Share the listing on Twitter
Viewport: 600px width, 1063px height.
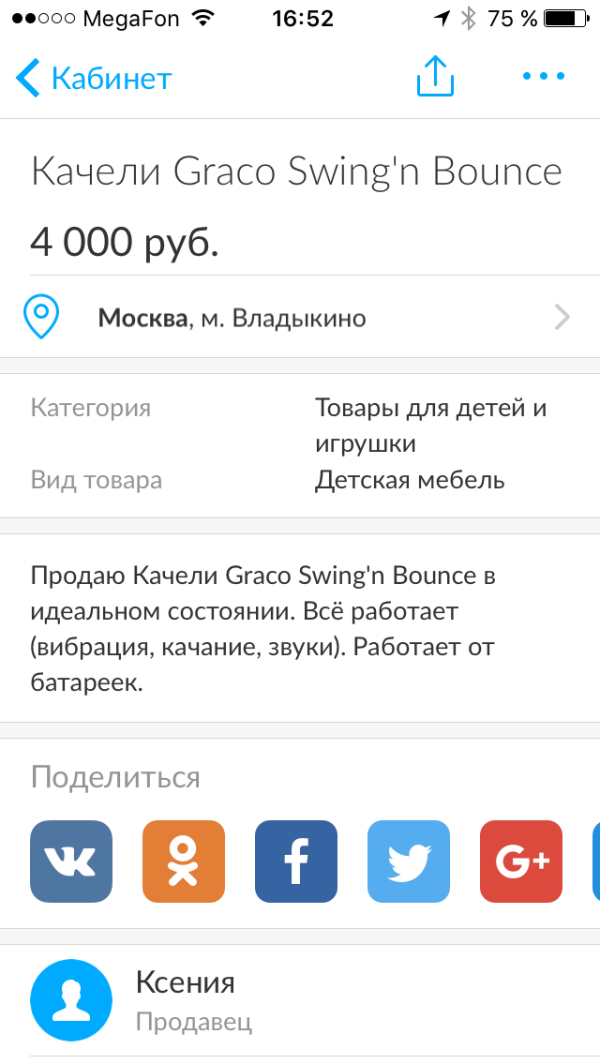tap(408, 861)
